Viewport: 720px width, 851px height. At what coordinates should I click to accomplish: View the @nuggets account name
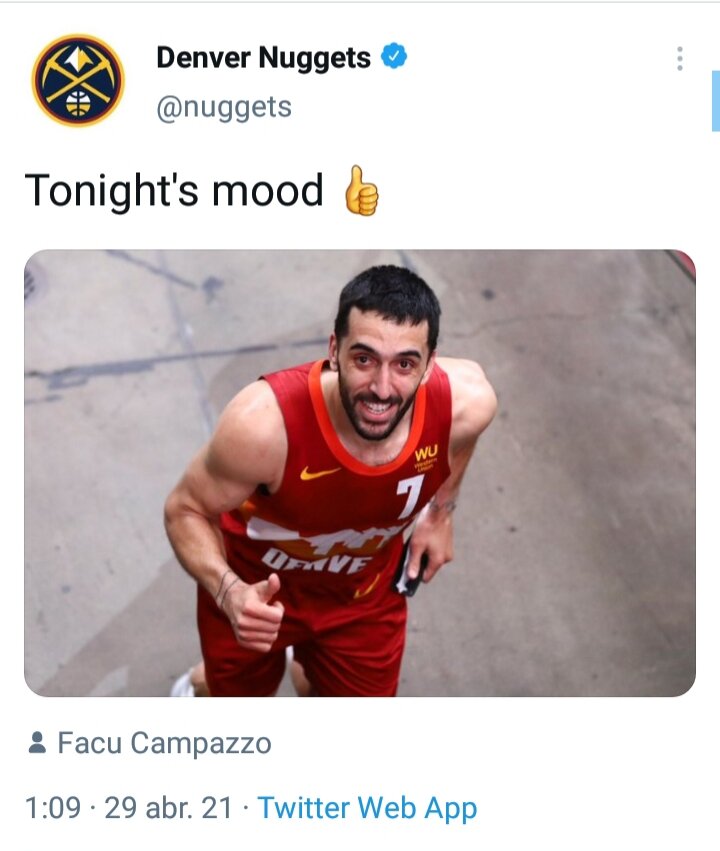tap(223, 107)
